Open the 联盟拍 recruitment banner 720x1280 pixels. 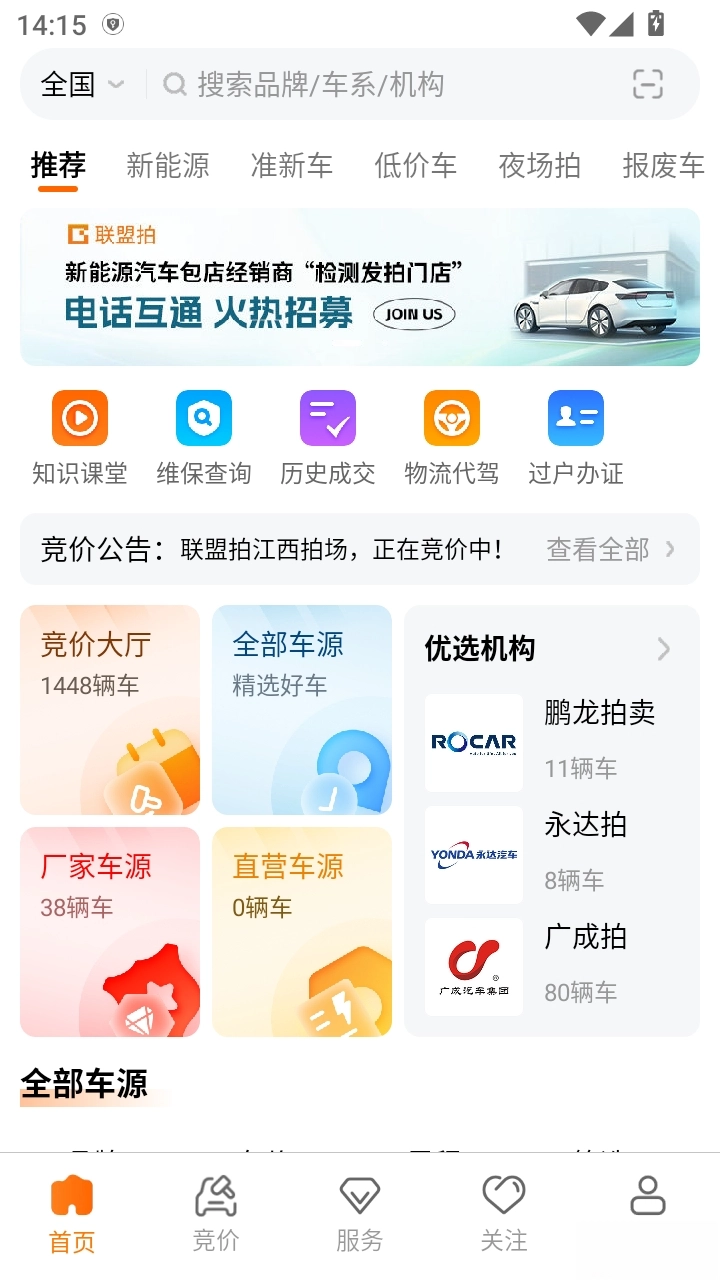[x=360, y=287]
